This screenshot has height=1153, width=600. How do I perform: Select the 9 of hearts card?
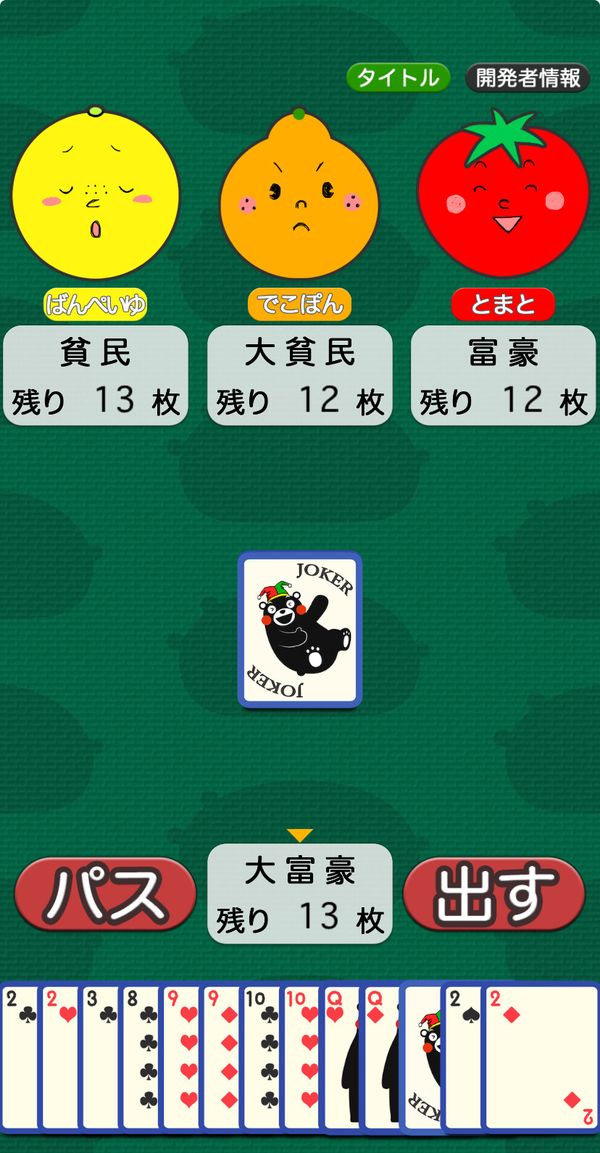(180, 1059)
